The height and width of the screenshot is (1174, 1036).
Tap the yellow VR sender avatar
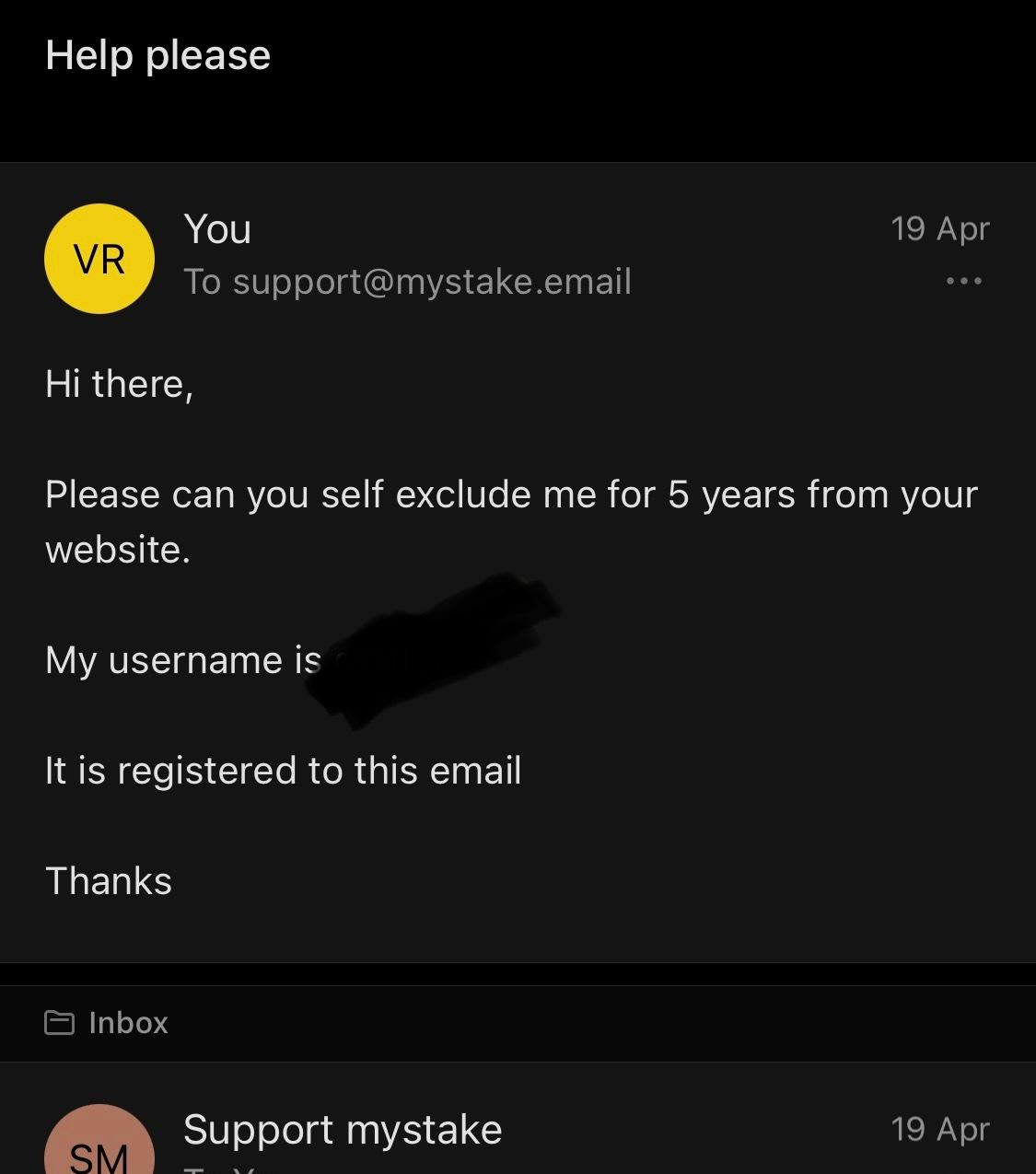click(x=99, y=259)
